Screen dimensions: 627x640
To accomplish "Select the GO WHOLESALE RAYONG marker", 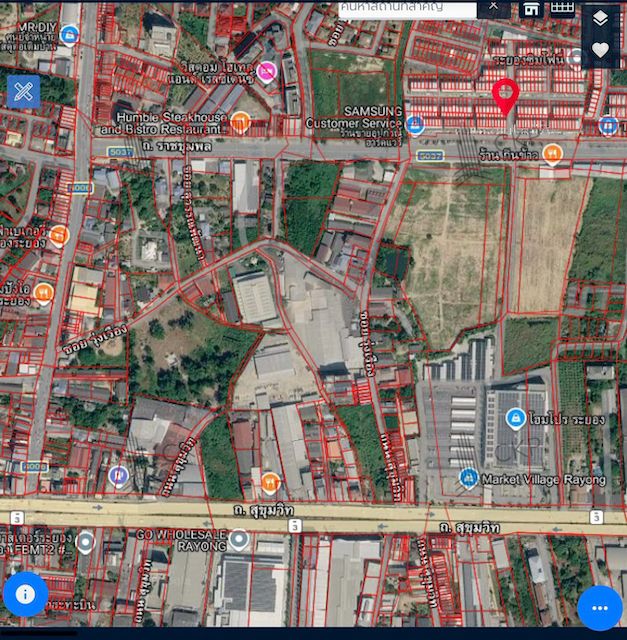I will click(x=238, y=540).
